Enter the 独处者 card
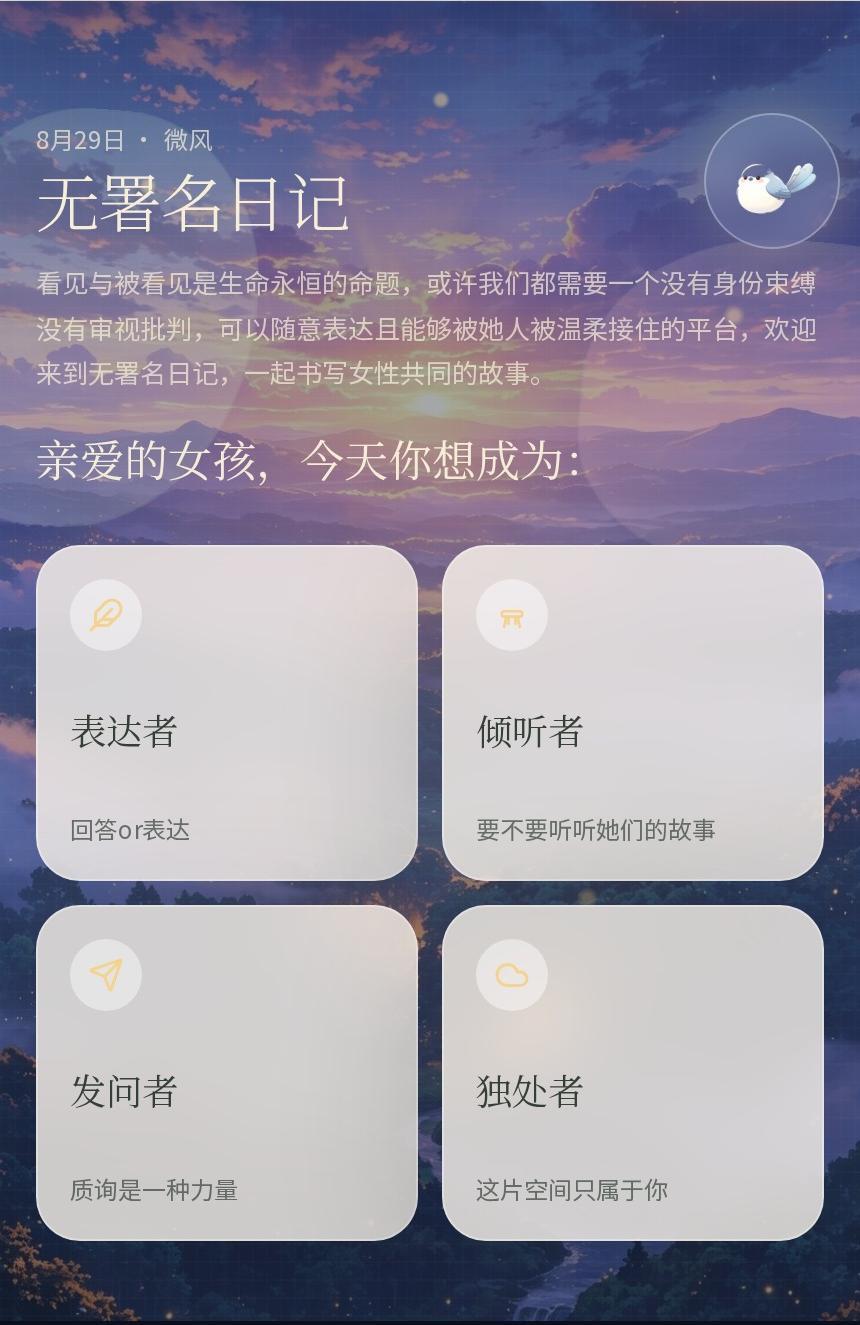The height and width of the screenshot is (1325, 860). pyautogui.click(x=633, y=1073)
